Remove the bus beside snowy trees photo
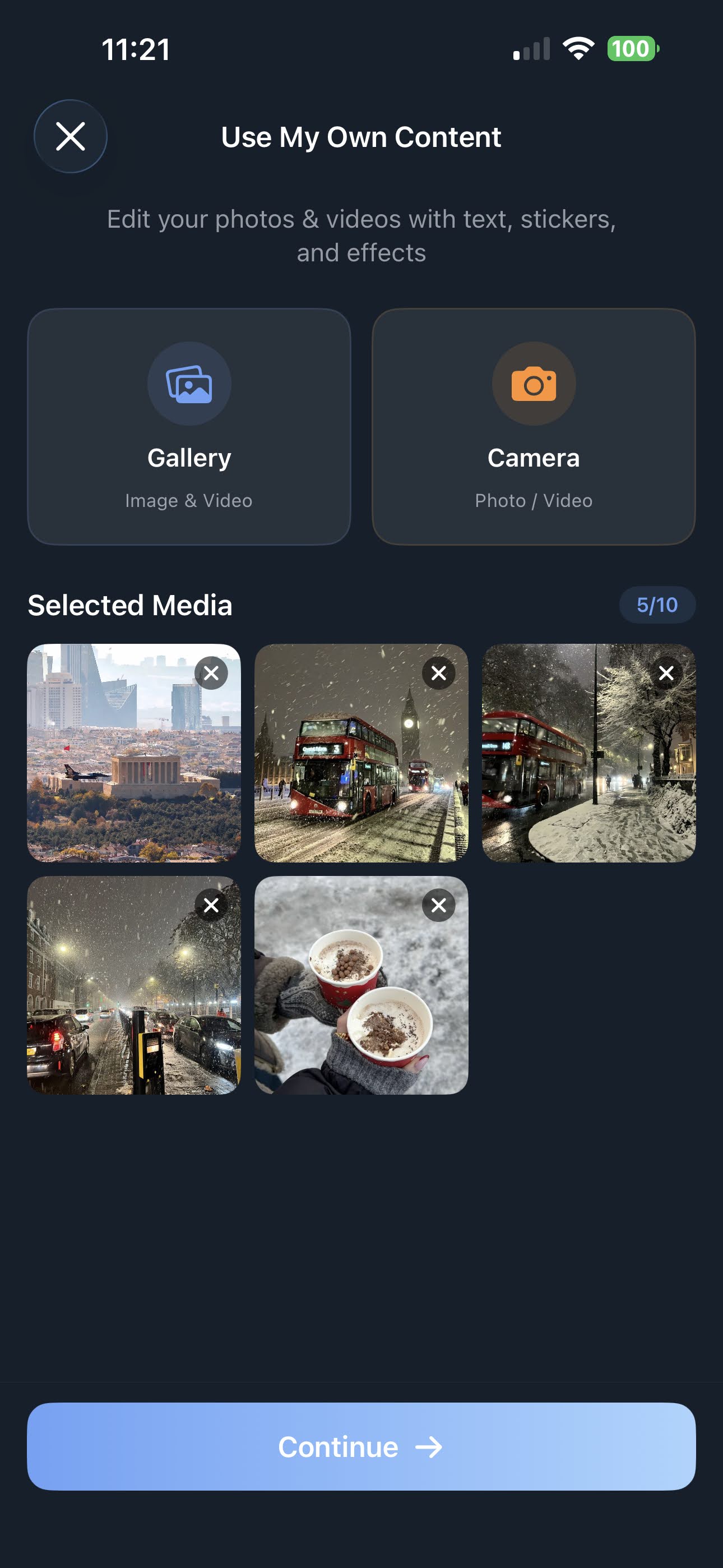Viewport: 723px width, 1568px height. [x=666, y=673]
